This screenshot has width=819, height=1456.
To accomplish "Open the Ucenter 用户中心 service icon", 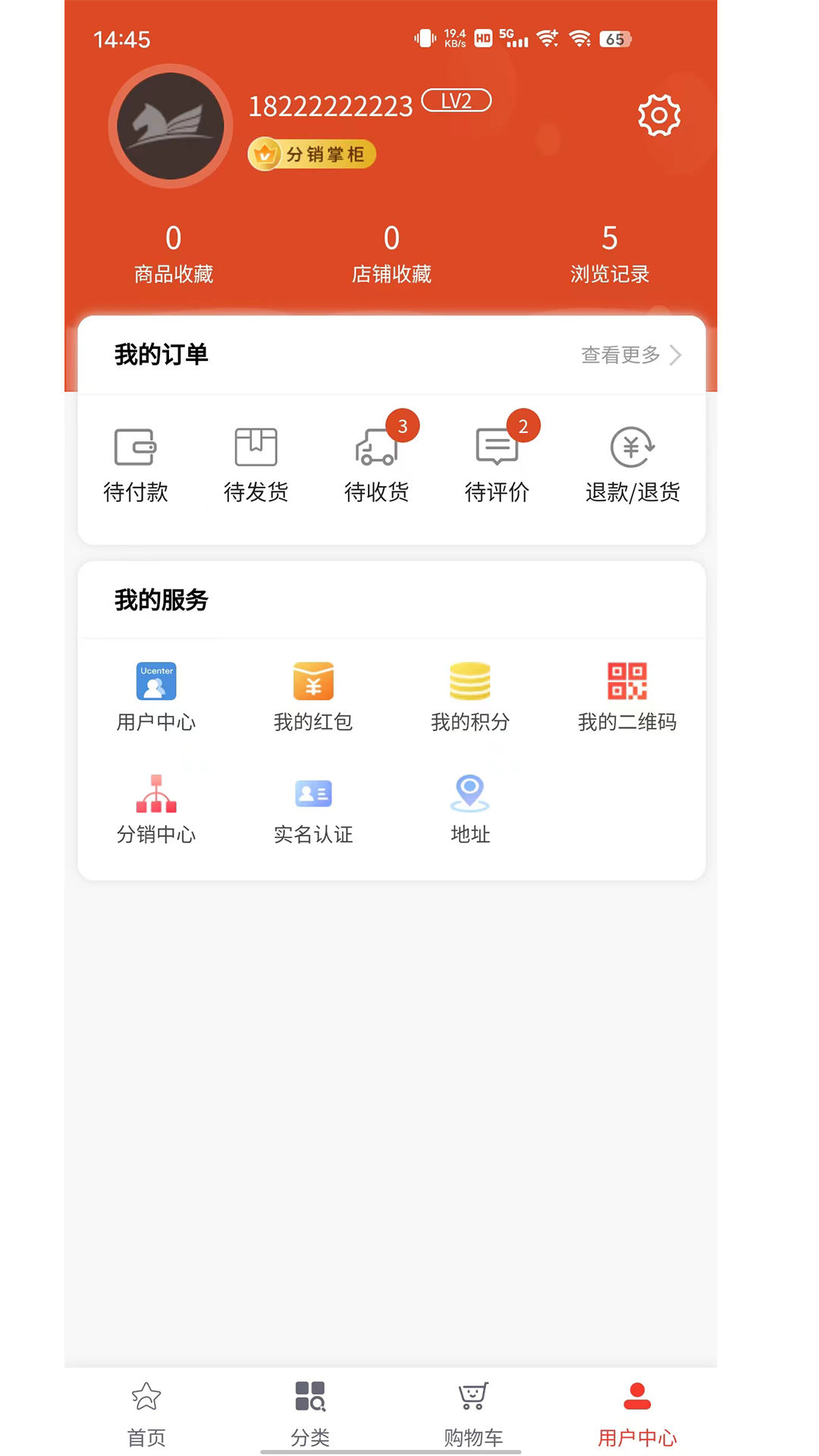I will [x=156, y=694].
